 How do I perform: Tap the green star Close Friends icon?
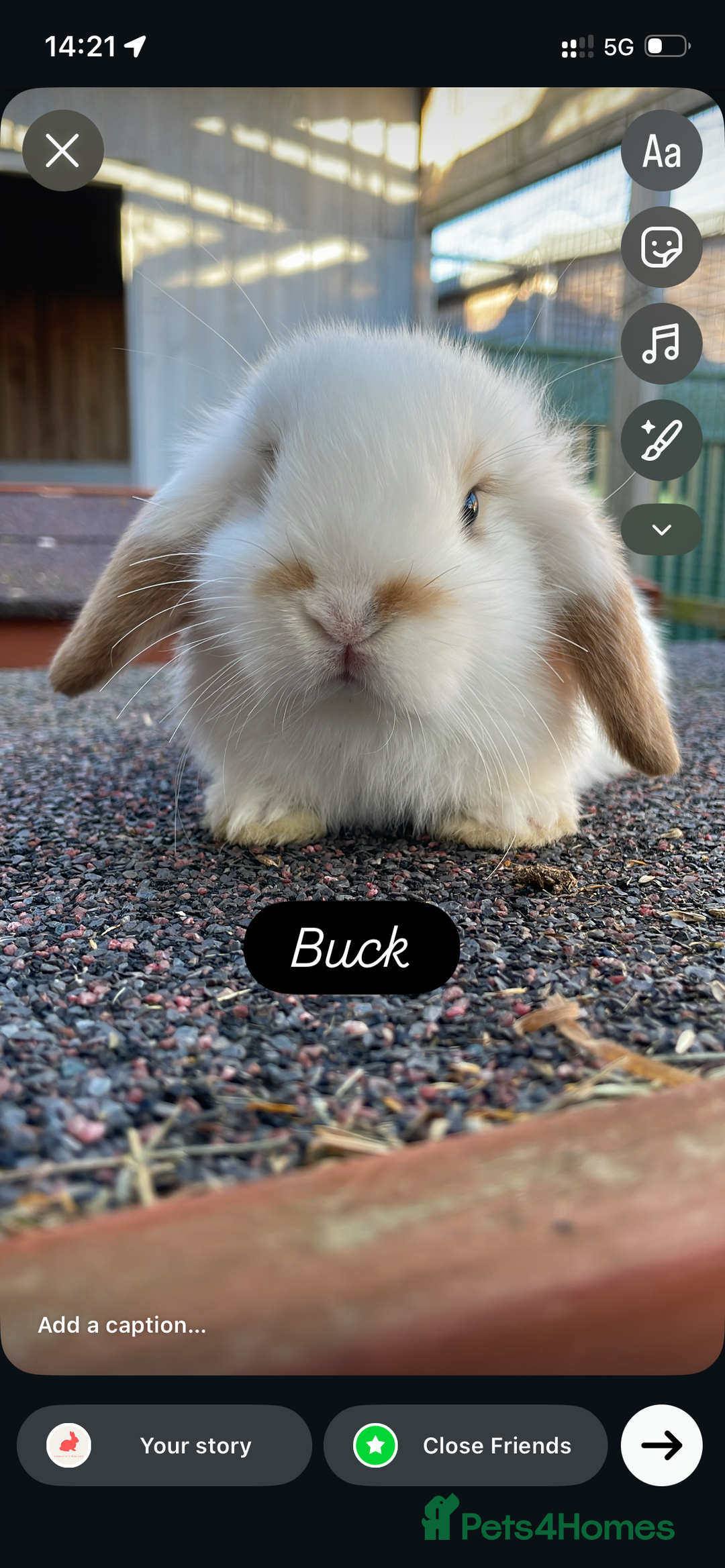(x=377, y=1446)
